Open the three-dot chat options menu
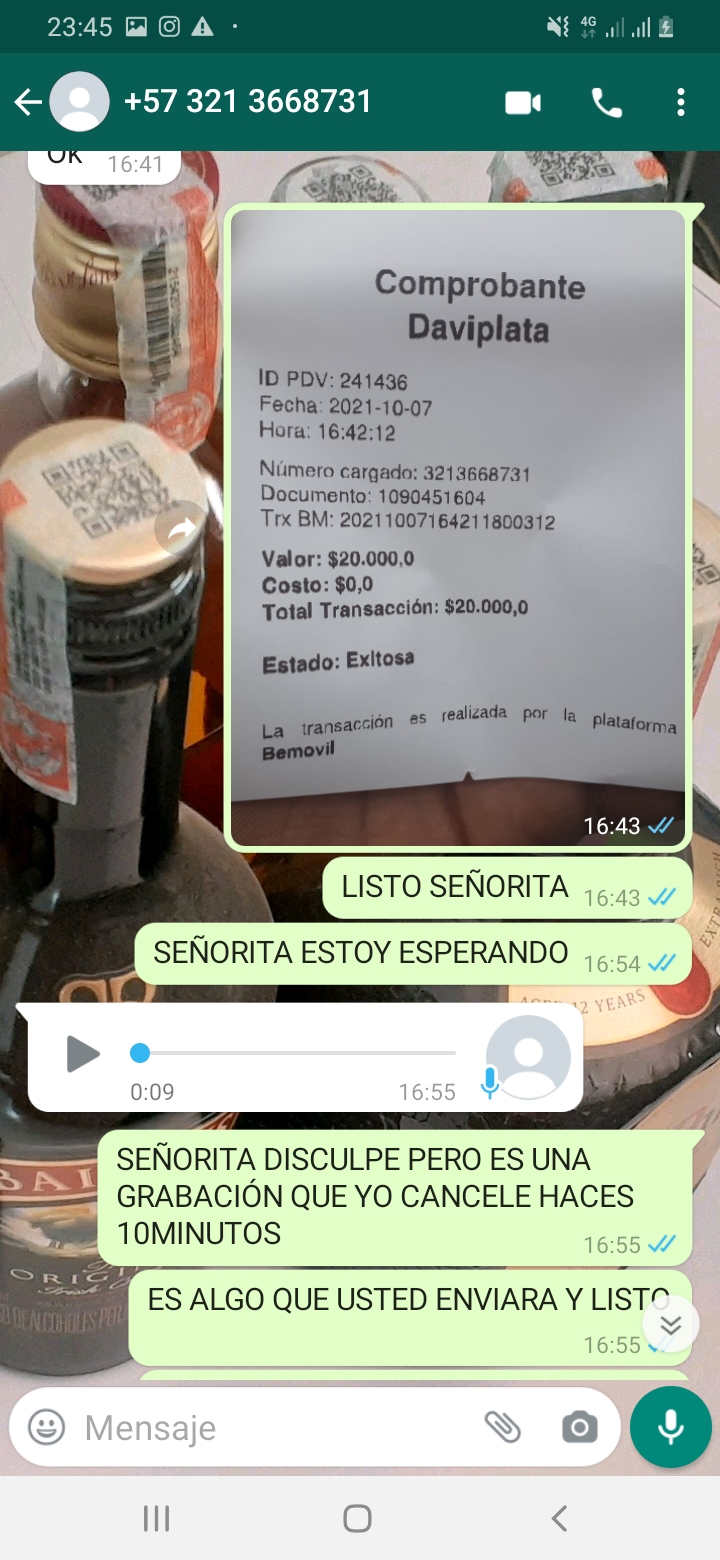 pos(681,101)
